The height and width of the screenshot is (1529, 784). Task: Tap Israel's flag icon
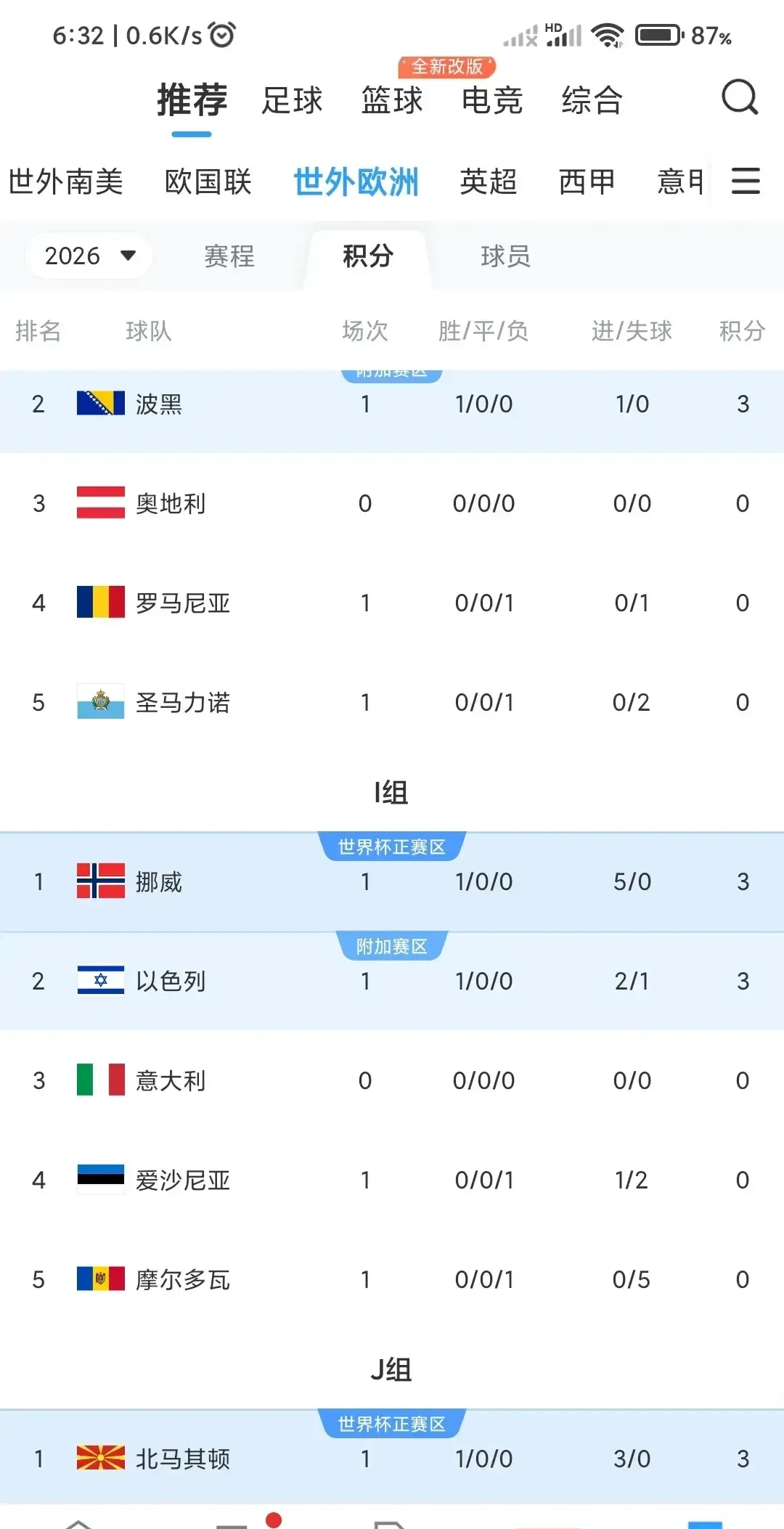101,981
